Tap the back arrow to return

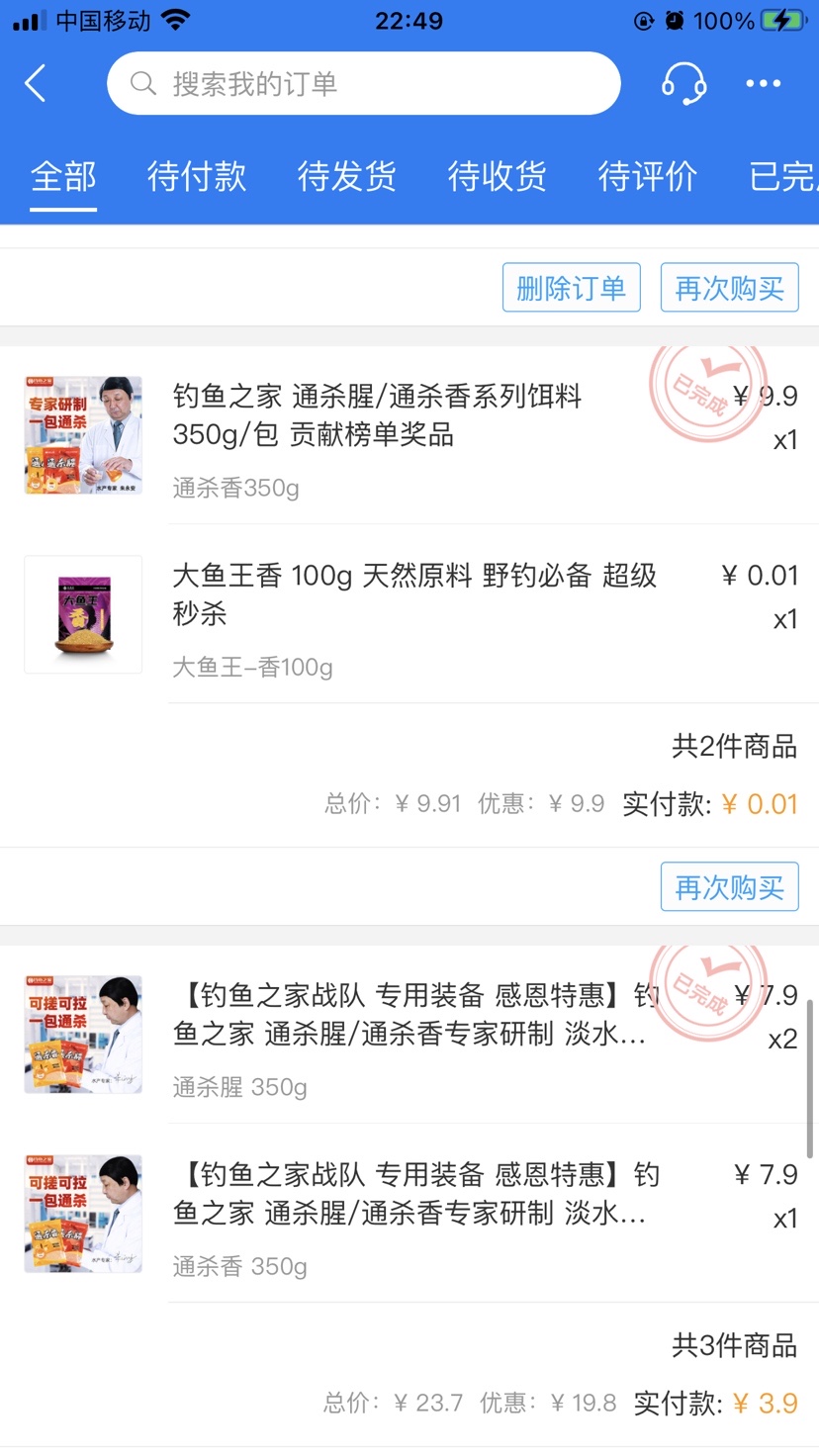pos(36,83)
